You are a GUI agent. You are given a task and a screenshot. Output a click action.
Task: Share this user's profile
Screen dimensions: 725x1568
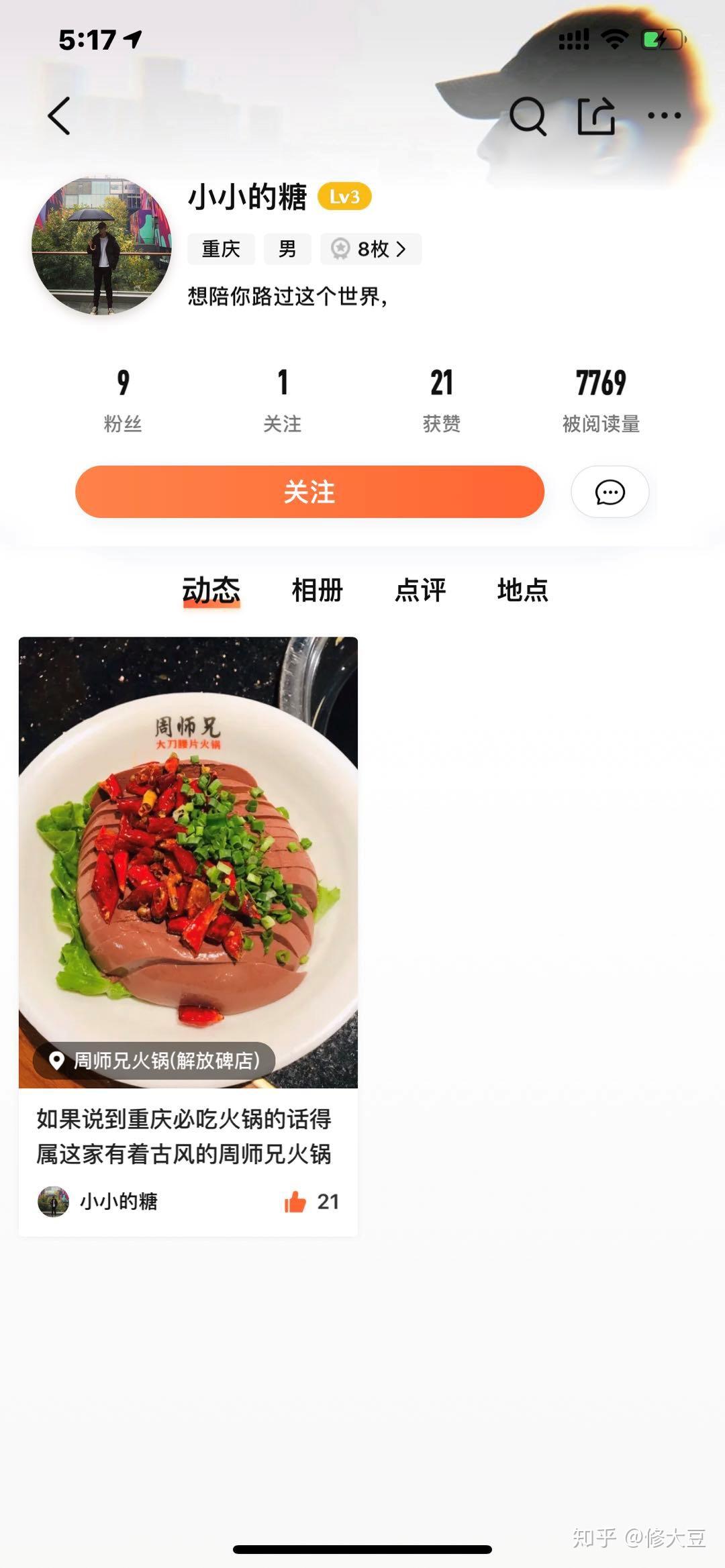click(x=597, y=116)
